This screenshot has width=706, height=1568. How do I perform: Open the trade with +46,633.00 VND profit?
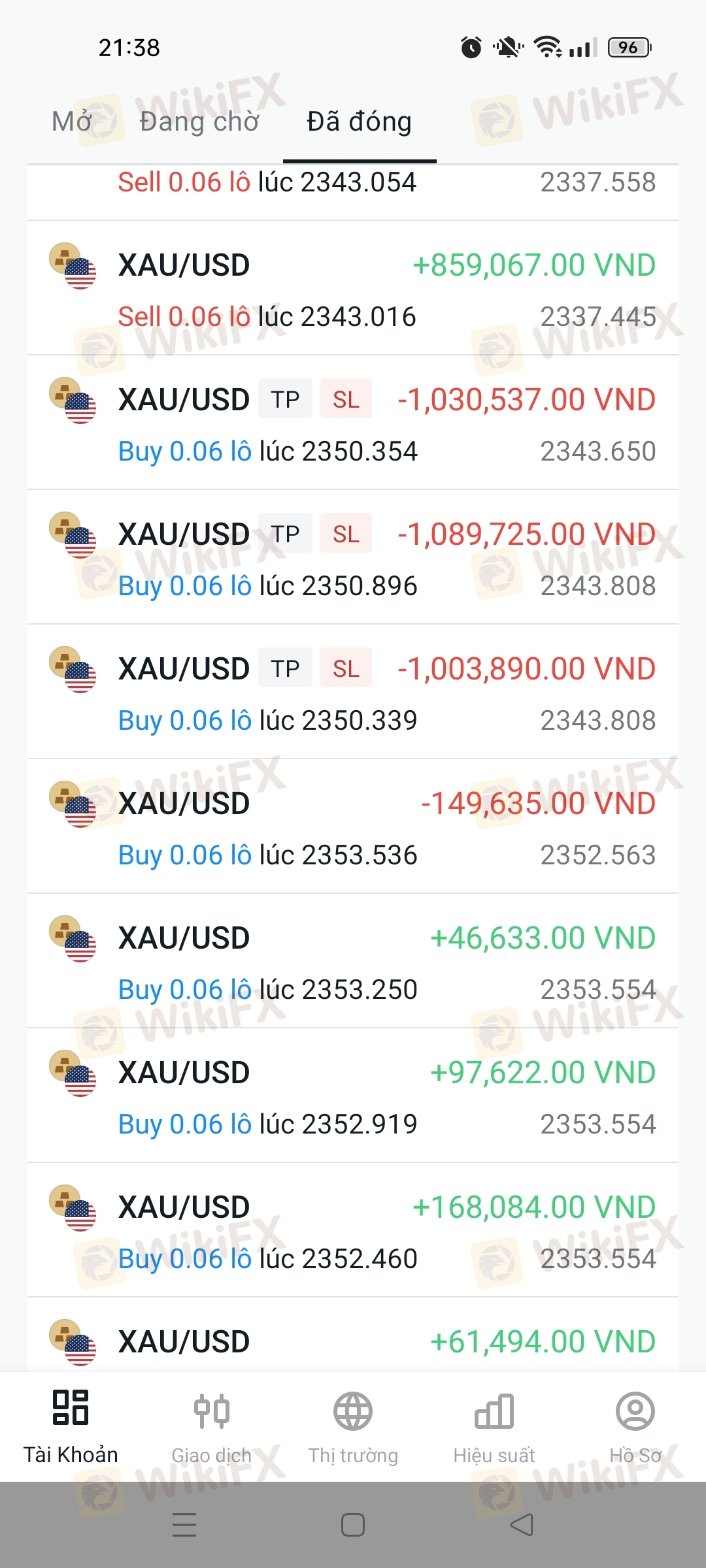point(353,961)
